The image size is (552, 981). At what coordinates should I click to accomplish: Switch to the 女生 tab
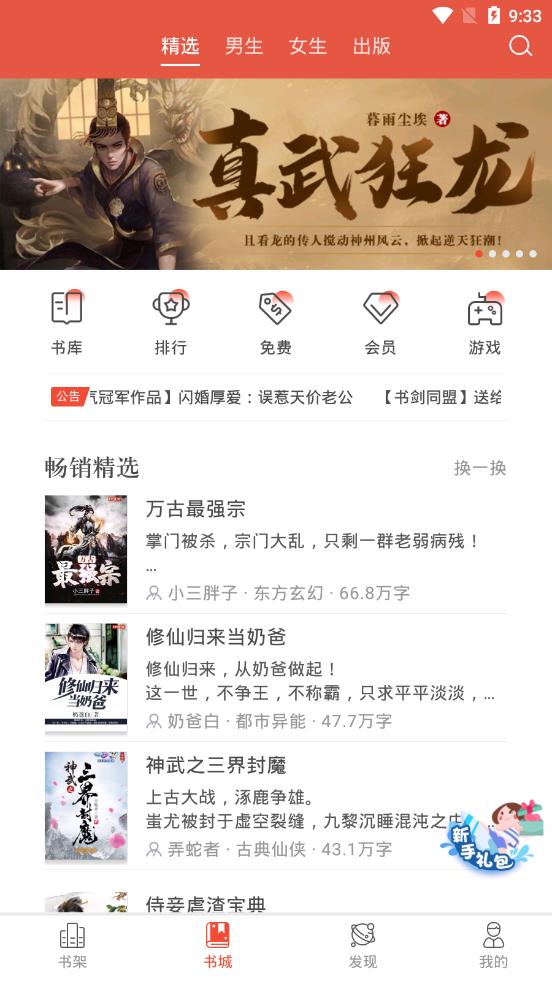(308, 46)
